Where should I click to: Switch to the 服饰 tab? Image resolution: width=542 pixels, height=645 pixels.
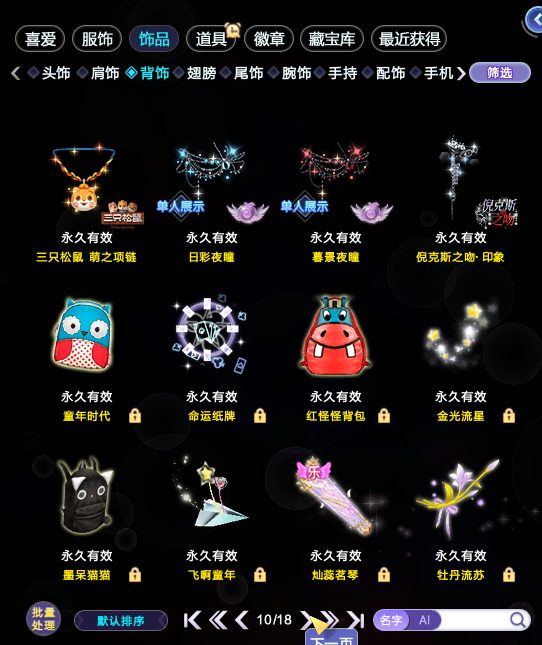point(97,39)
